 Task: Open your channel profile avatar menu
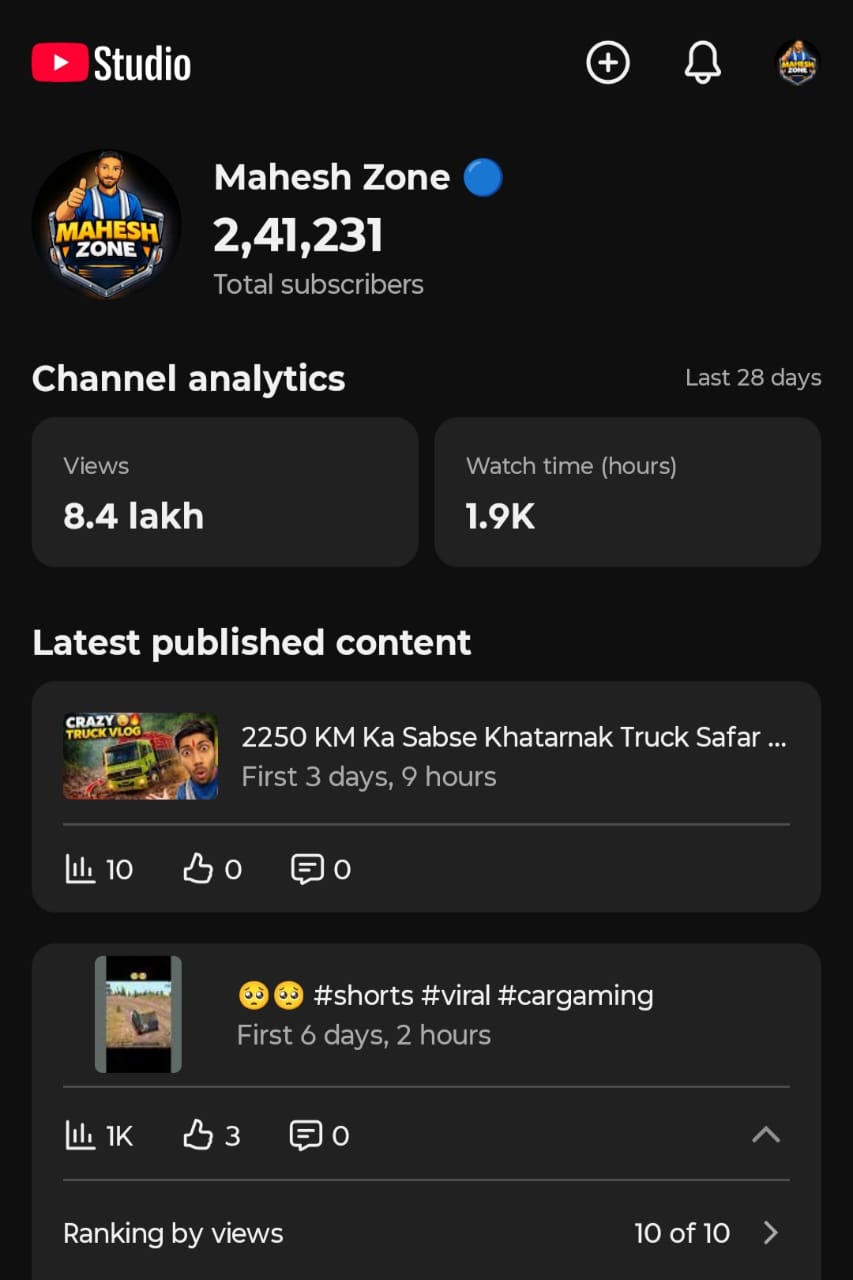pos(796,62)
